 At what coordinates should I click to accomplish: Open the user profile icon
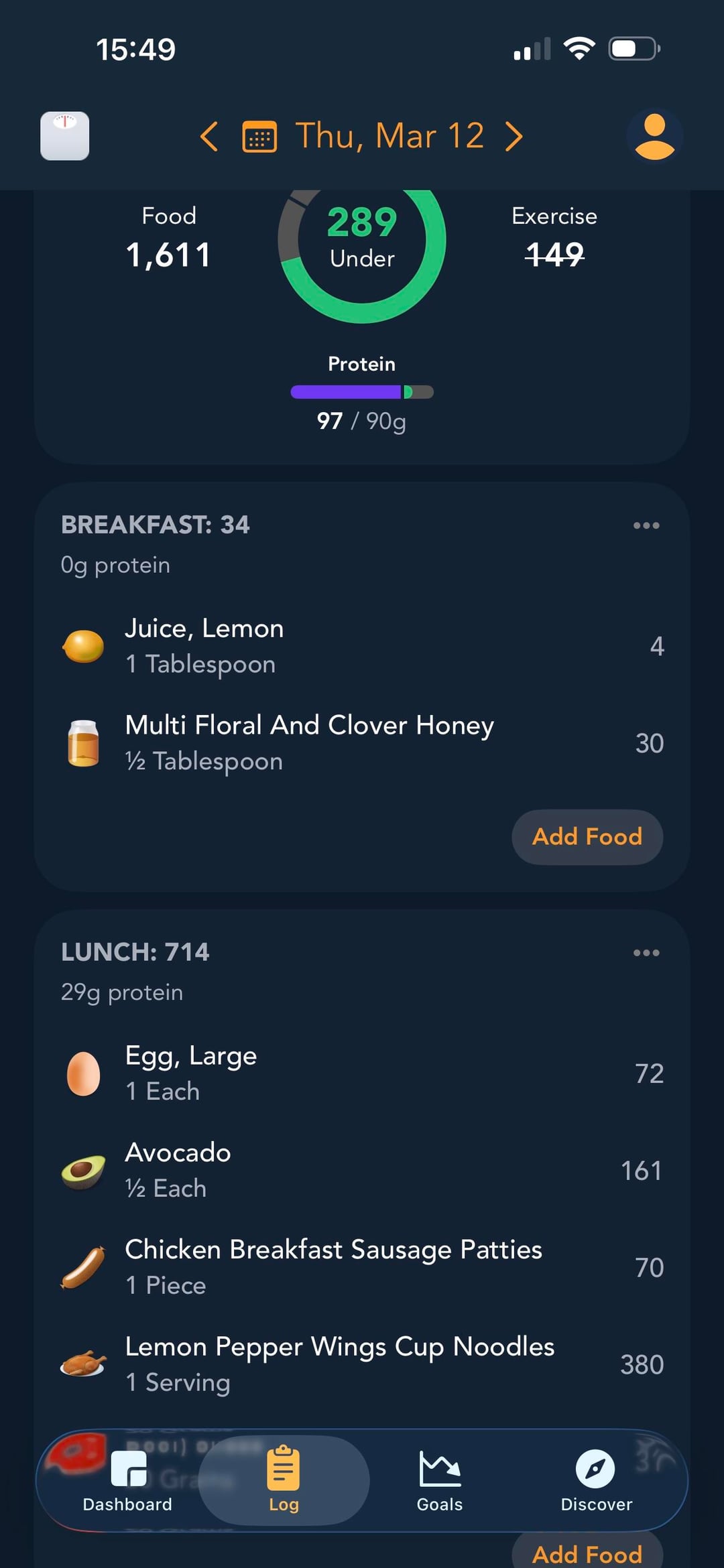click(654, 136)
